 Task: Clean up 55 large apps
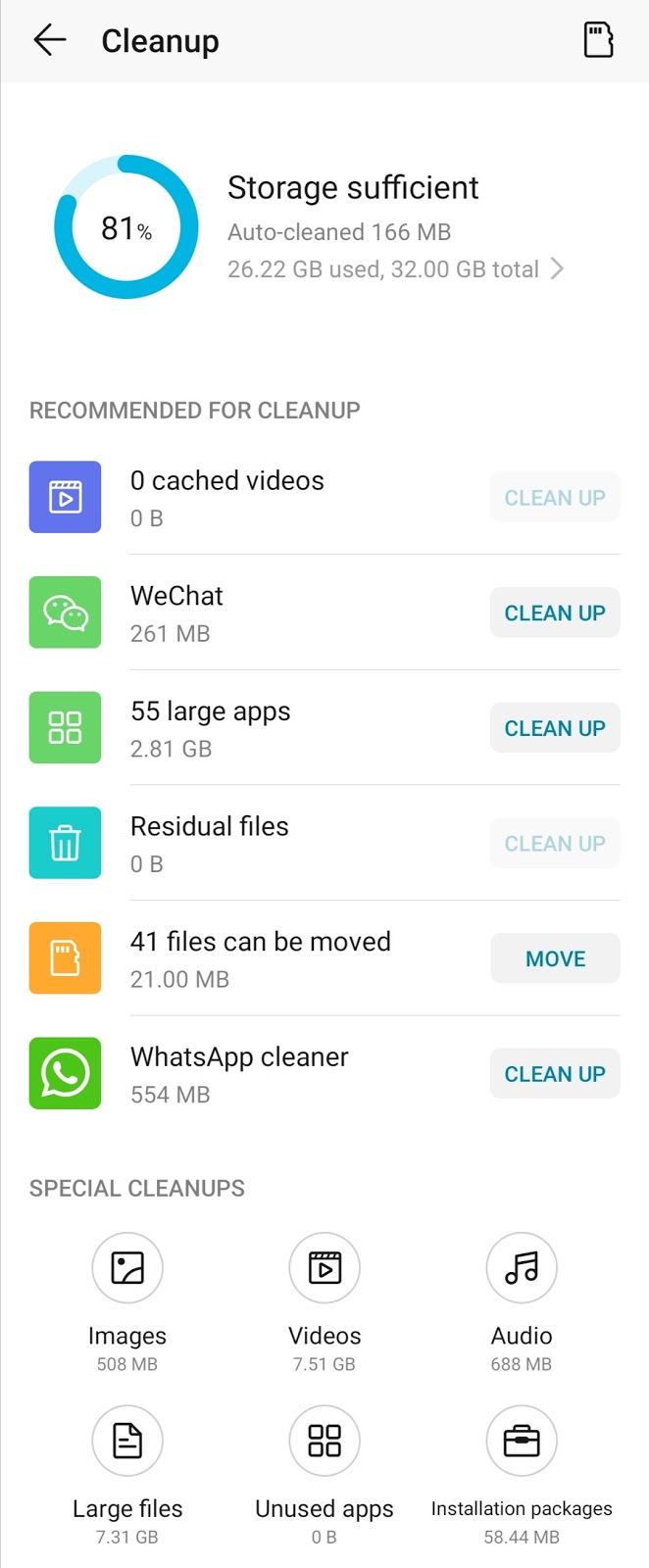[x=555, y=728]
